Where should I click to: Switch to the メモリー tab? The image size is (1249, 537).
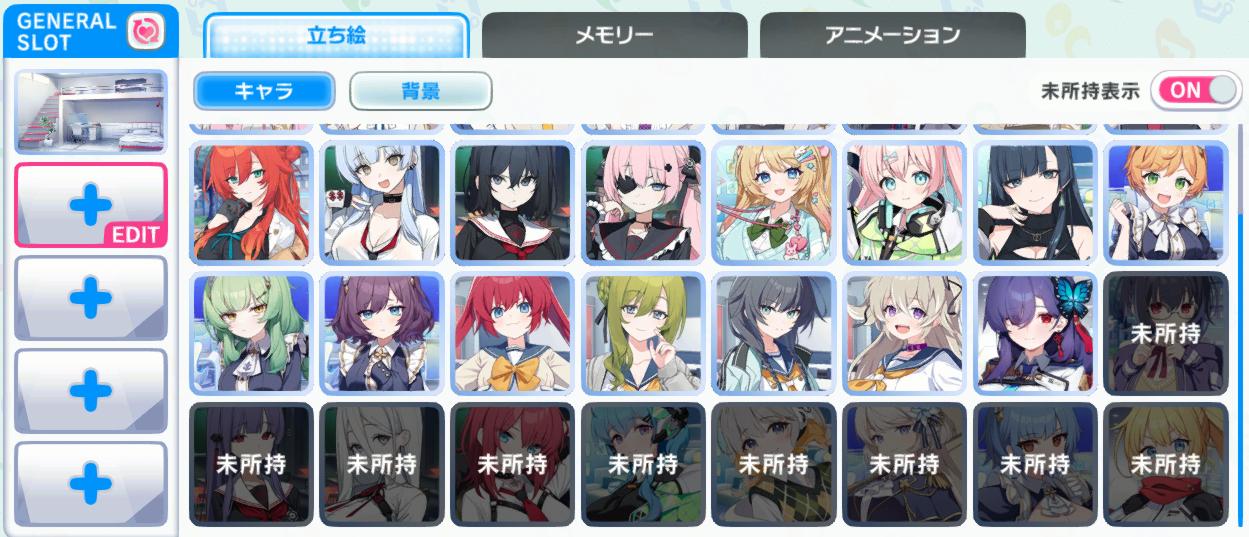pos(614,36)
